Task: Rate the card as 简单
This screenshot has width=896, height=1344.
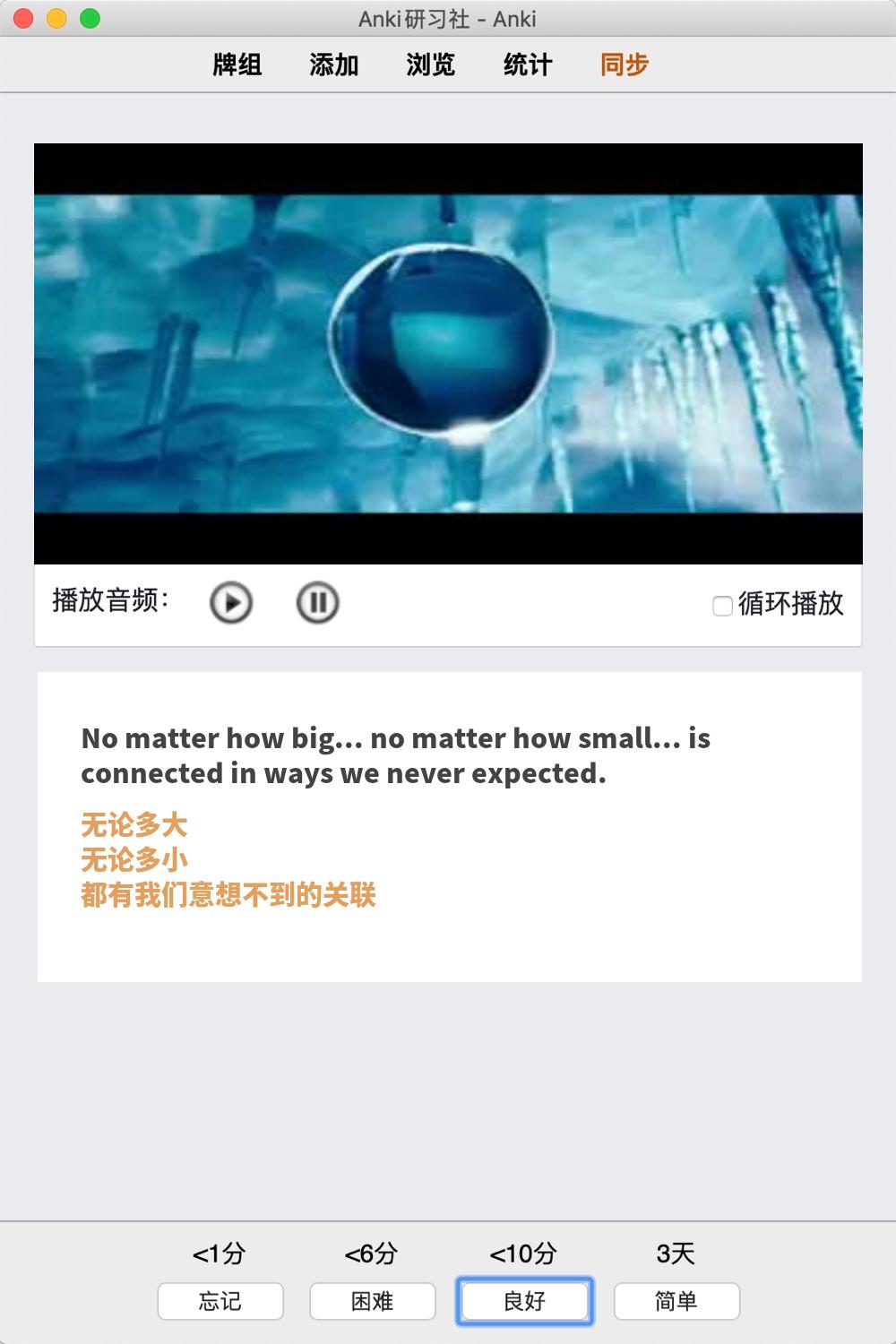Action: point(676,1301)
